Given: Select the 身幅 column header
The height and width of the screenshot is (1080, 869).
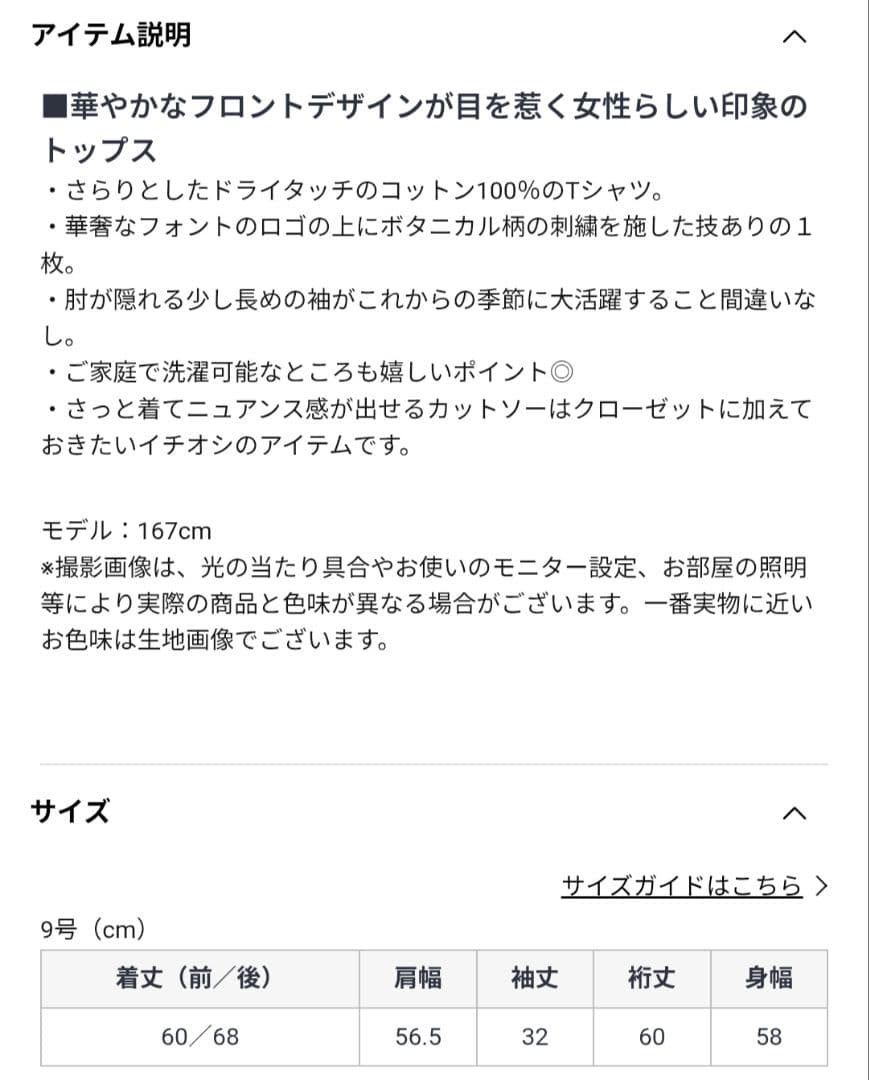Looking at the screenshot, I should [x=768, y=979].
